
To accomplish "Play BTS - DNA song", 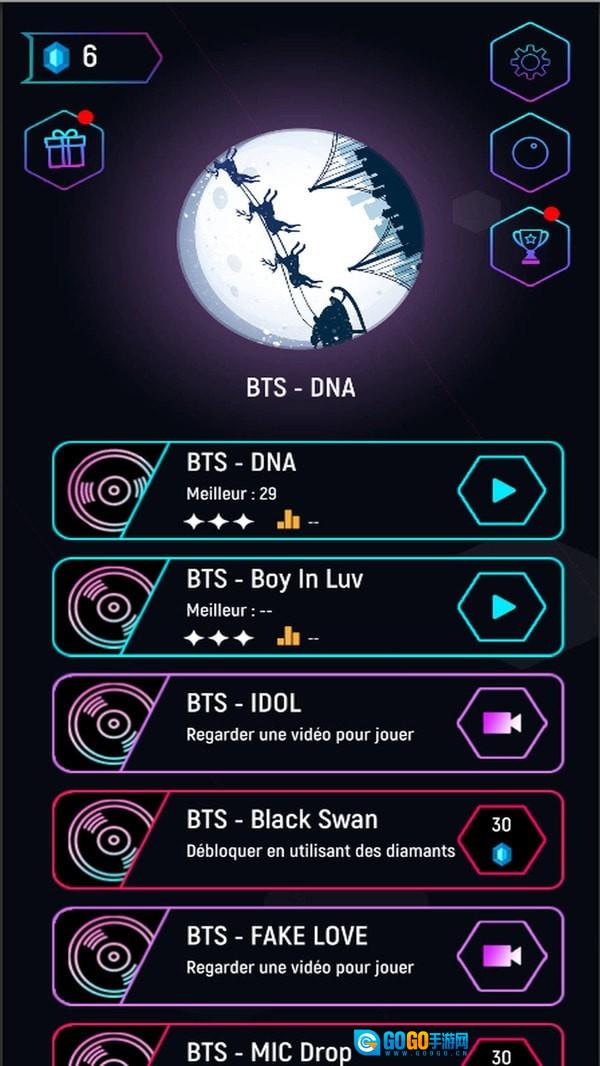I will pyautogui.click(x=502, y=491).
